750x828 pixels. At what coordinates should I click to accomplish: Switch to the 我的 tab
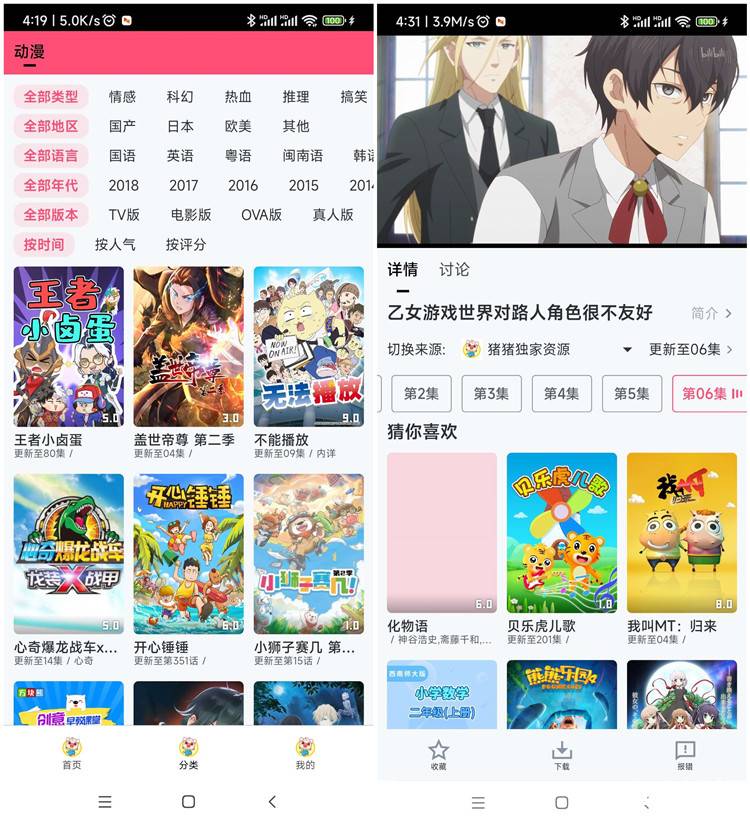305,754
